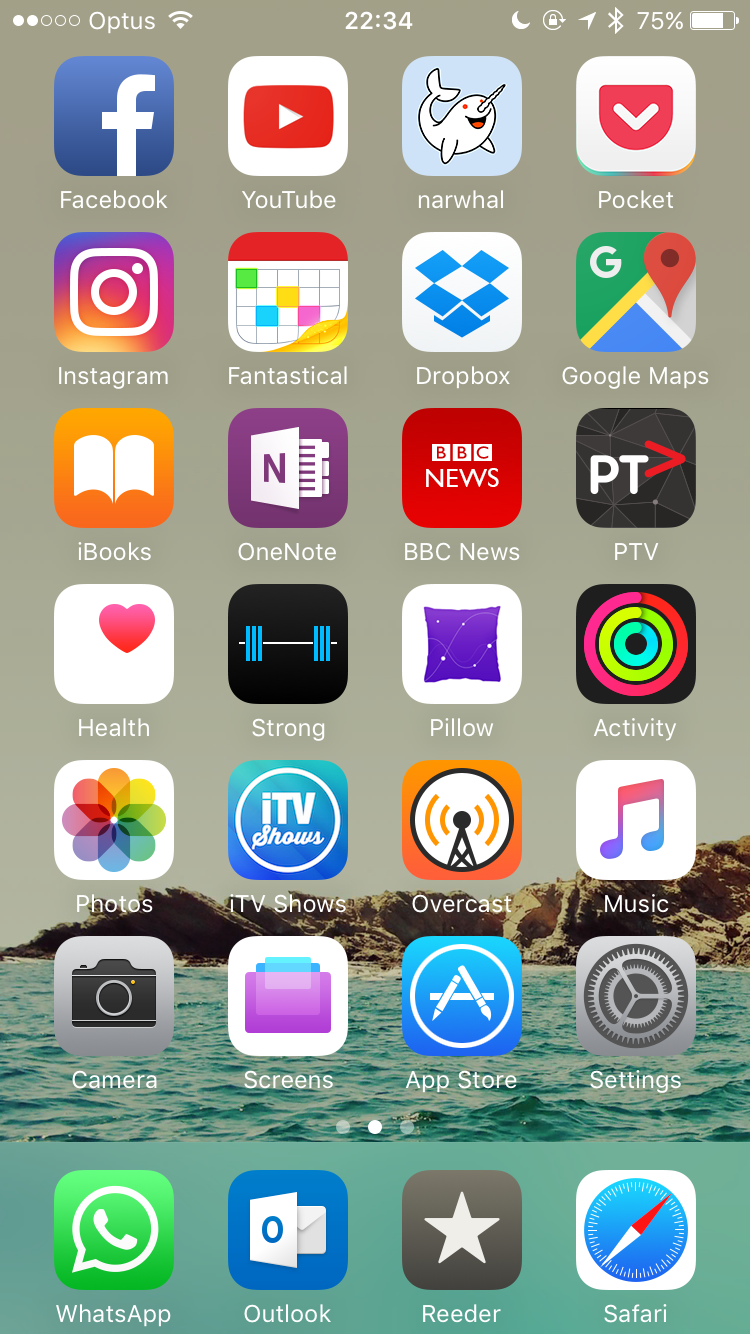Viewport: 750px width, 1334px height.
Task: Open the Fantastical calendar app
Action: (x=288, y=292)
